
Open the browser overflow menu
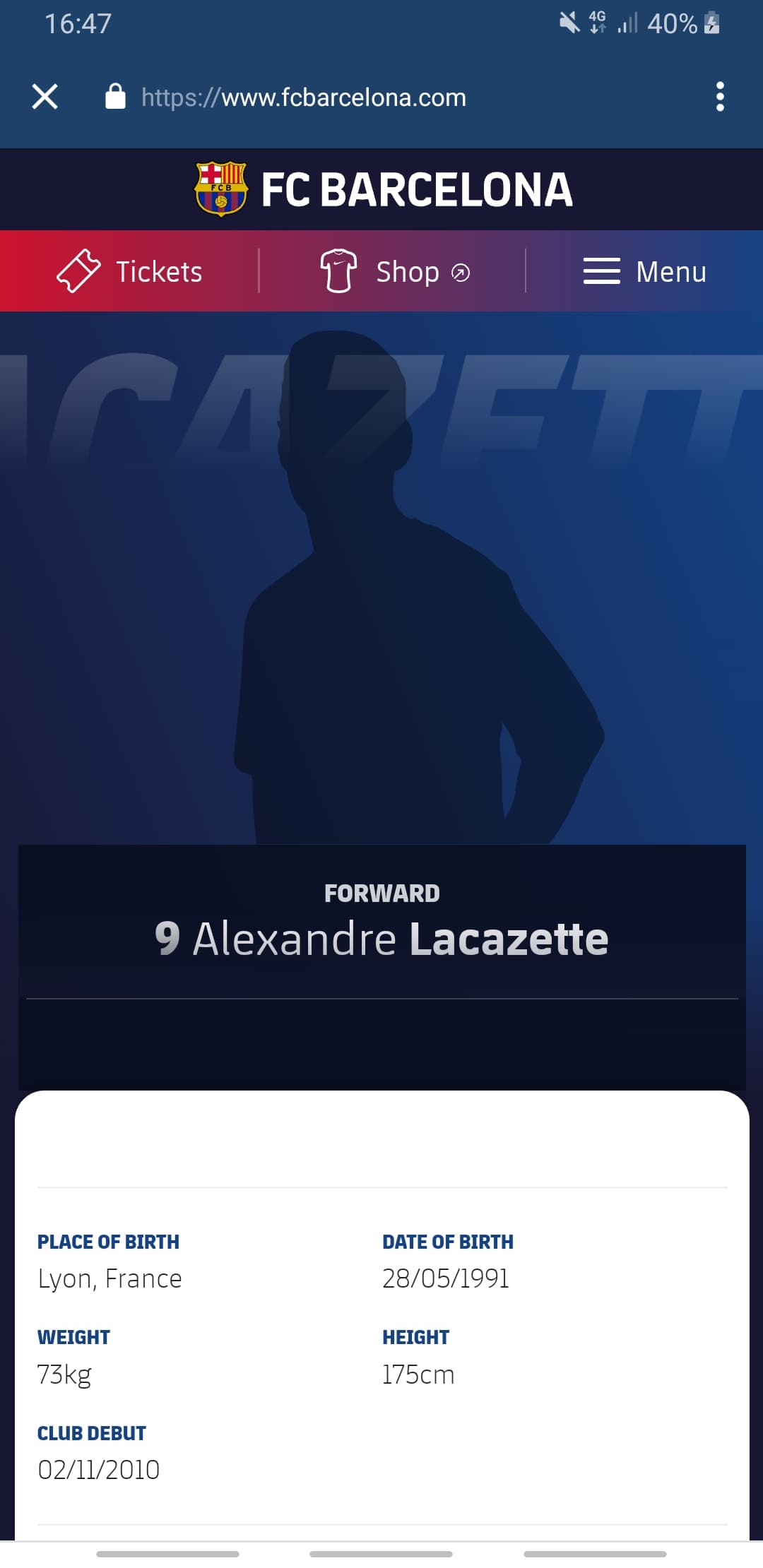coord(719,97)
